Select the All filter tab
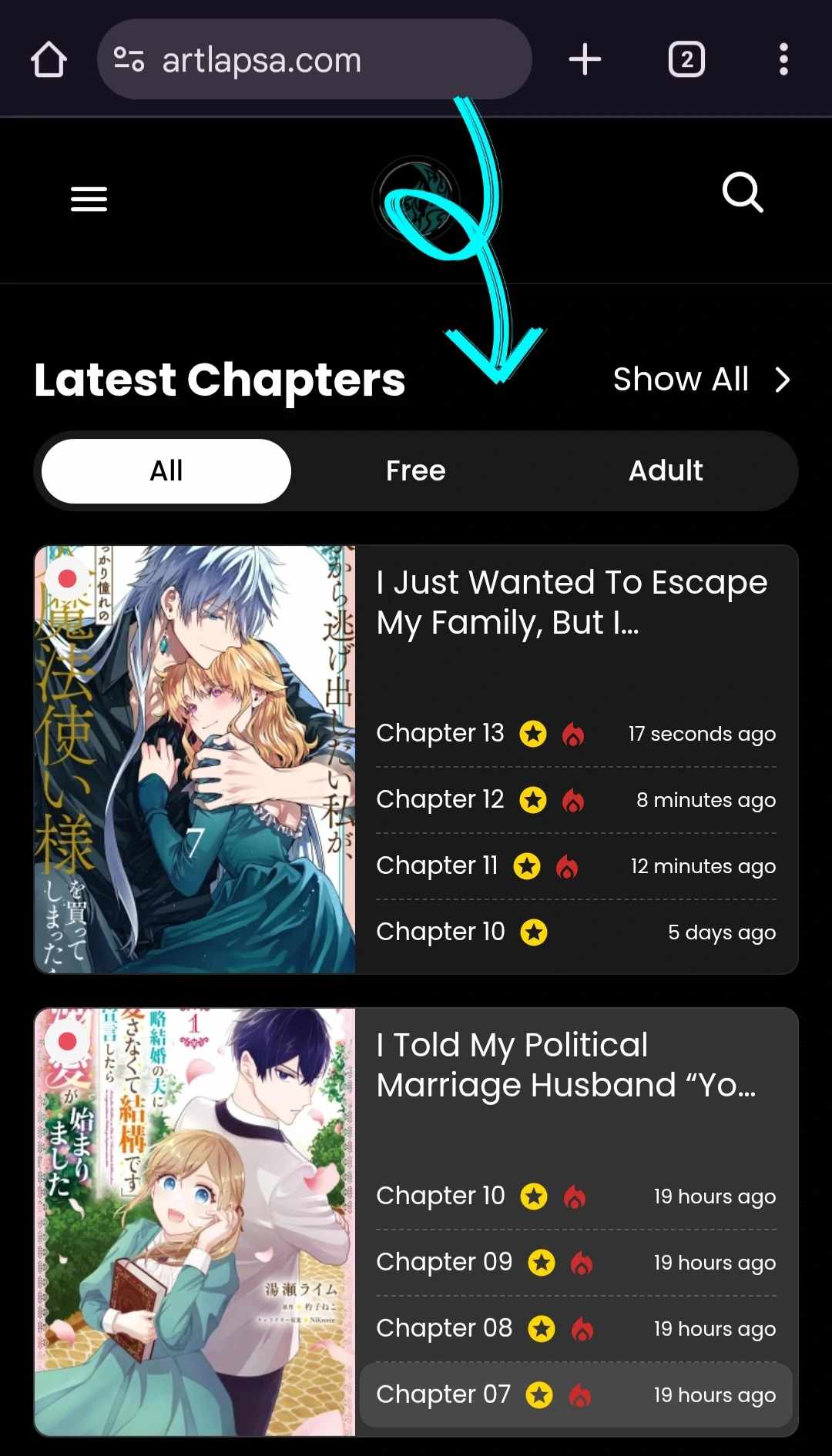The image size is (832, 1456). point(166,470)
